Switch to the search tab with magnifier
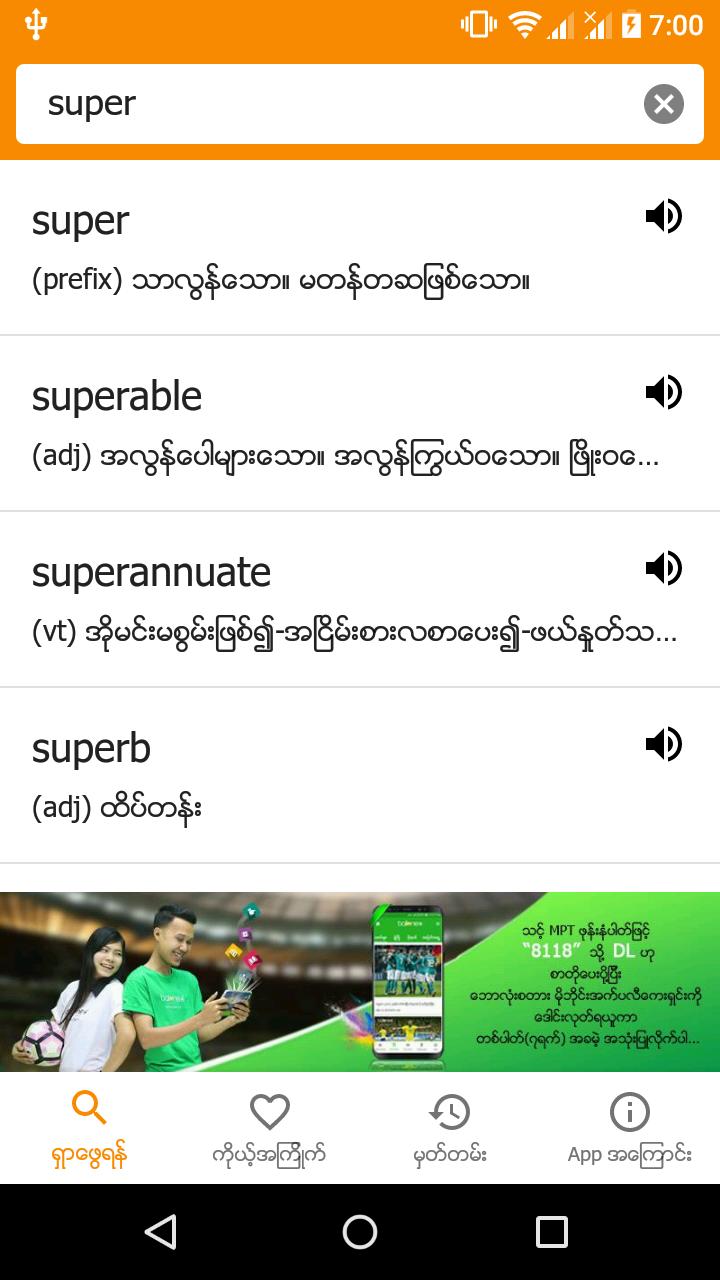This screenshot has width=720, height=1280. [90, 1128]
